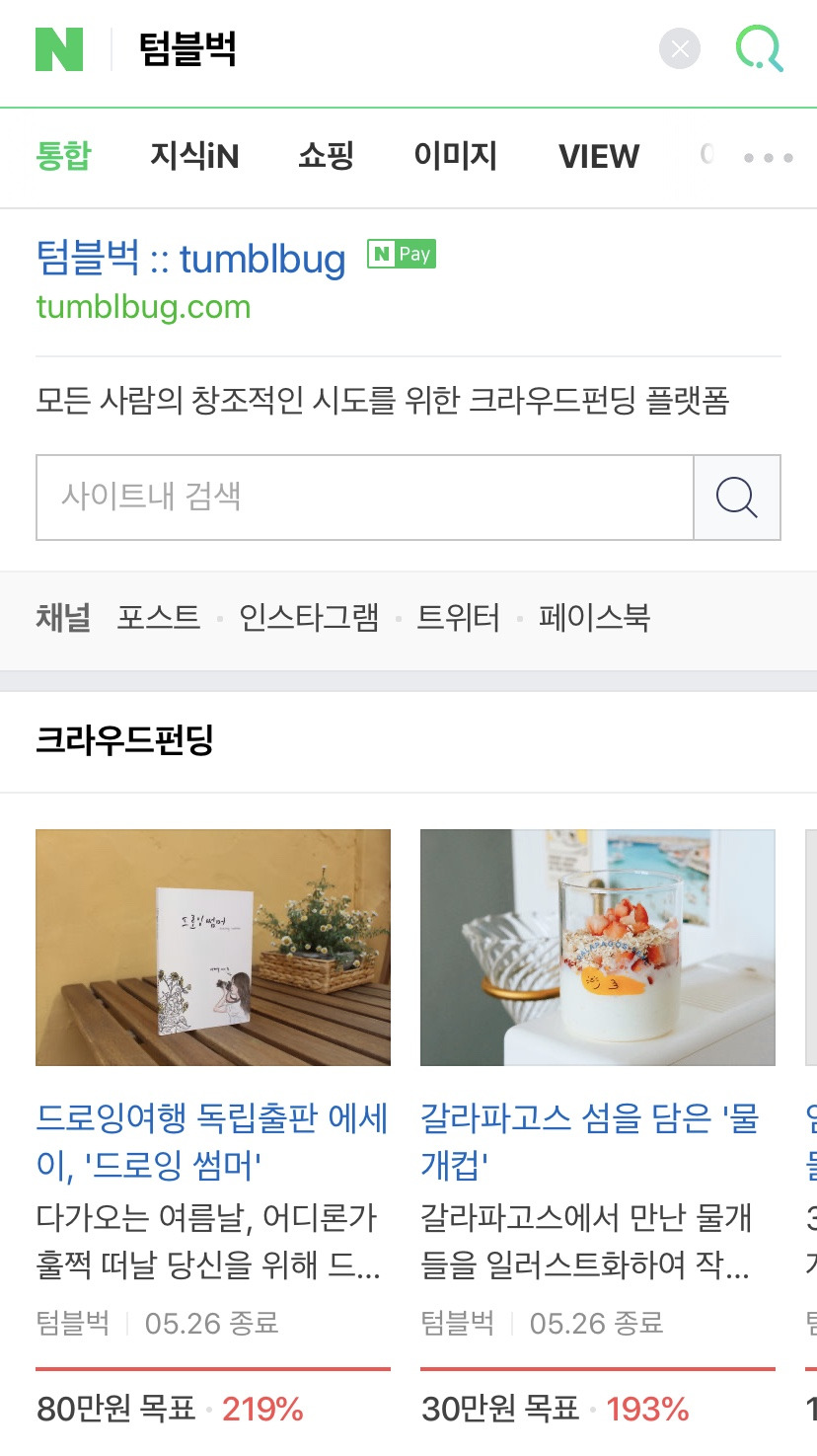817x1456 pixels.
Task: Select the VIEW tab
Action: coord(599,156)
